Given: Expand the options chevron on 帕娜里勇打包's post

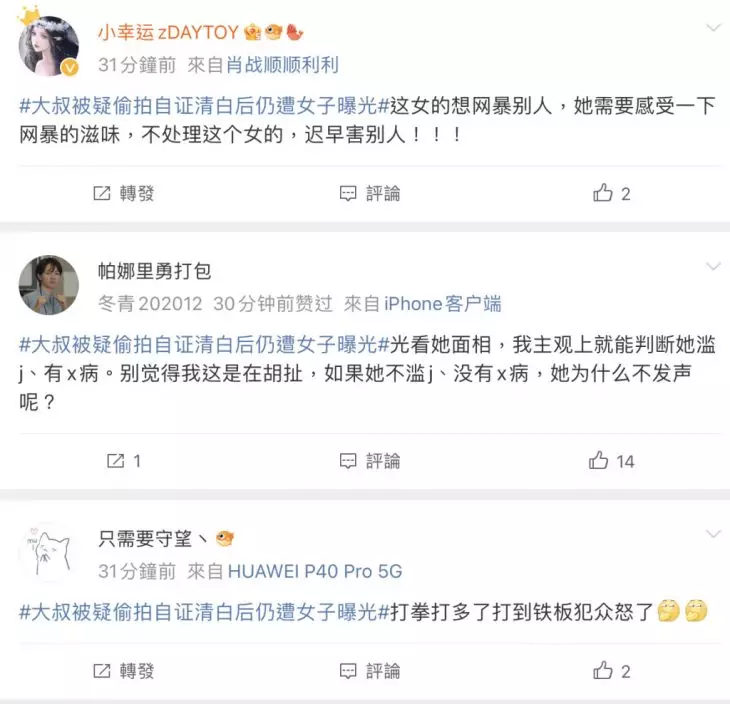Looking at the screenshot, I should point(713,266).
